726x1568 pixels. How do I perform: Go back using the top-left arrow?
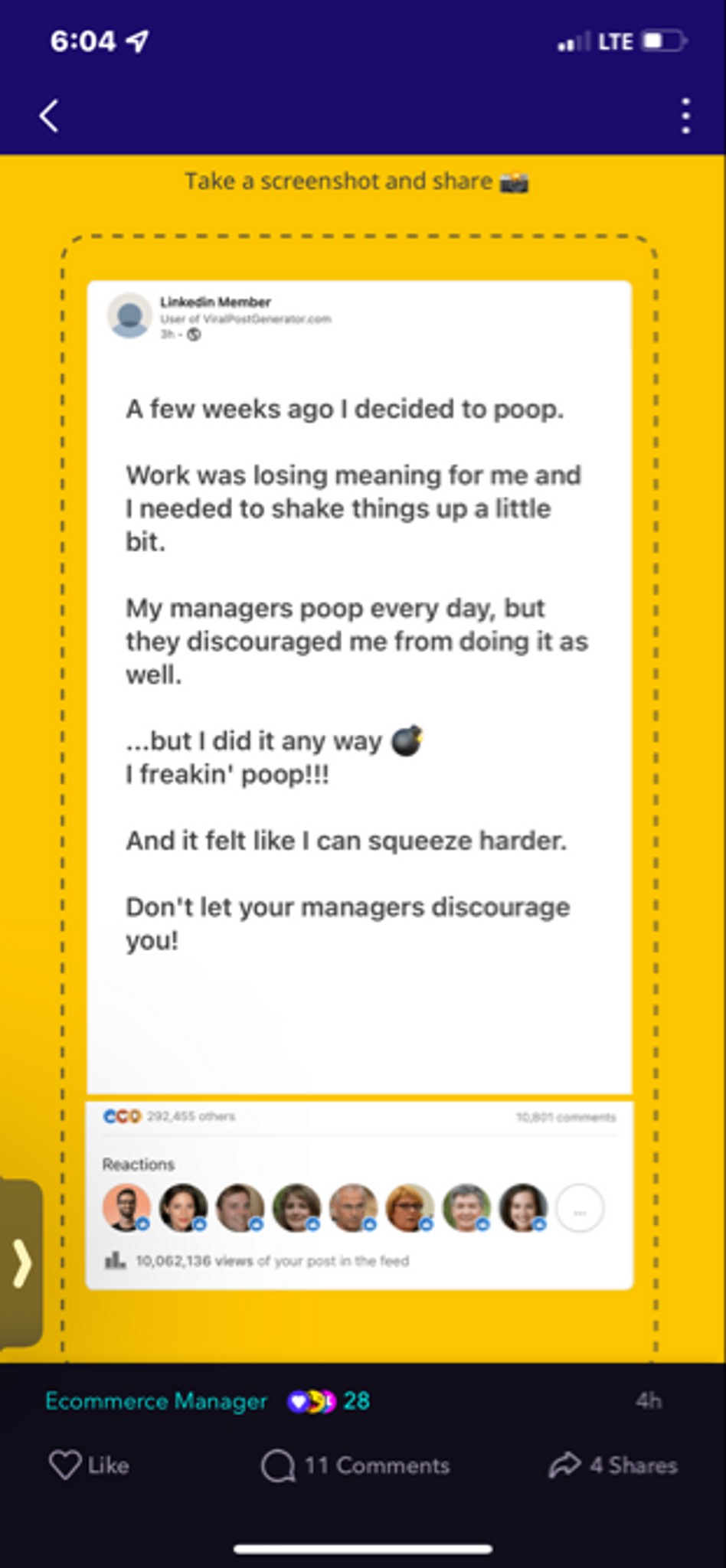coord(50,116)
